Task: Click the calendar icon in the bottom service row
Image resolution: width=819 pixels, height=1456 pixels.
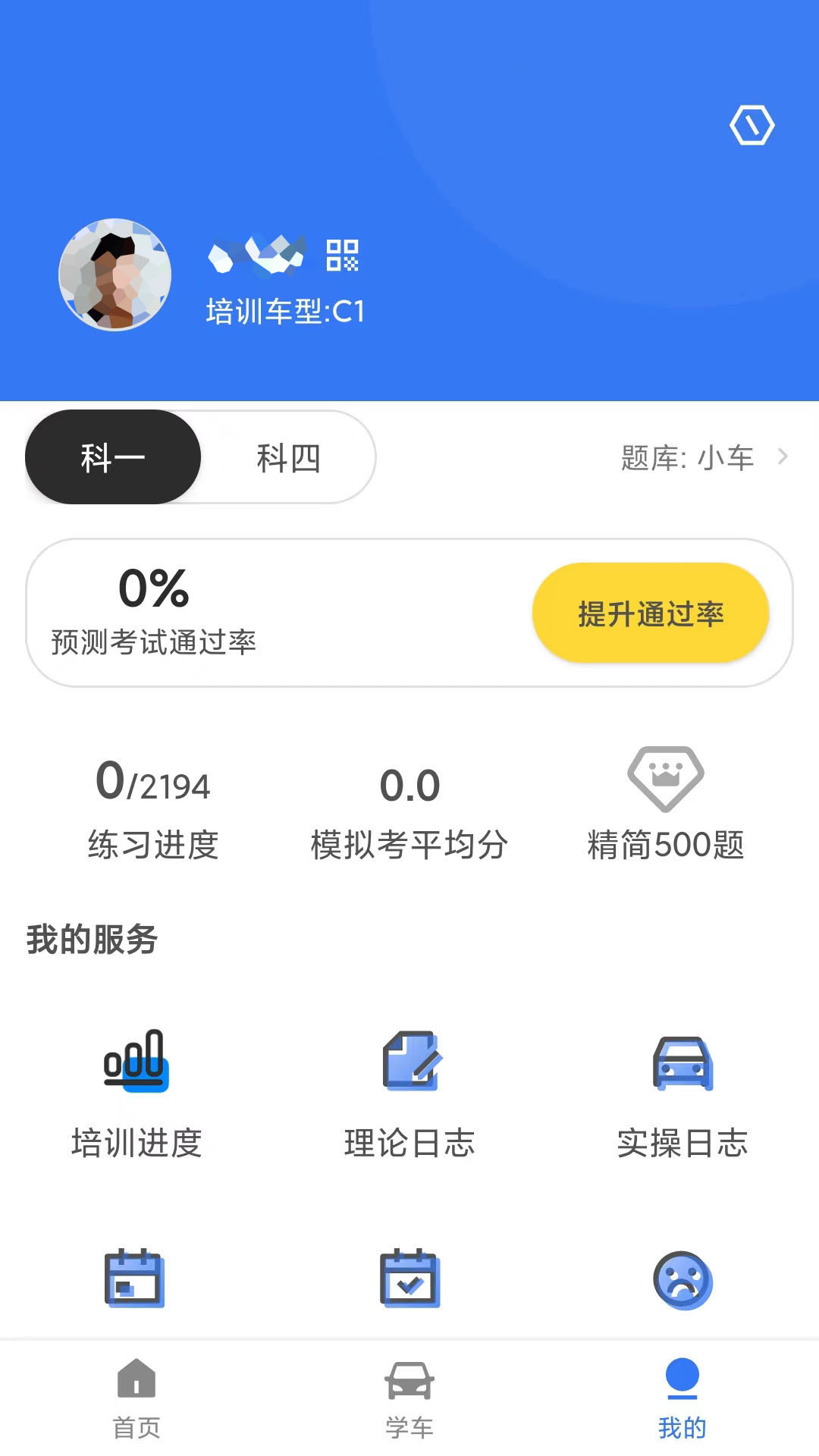Action: tap(137, 1279)
